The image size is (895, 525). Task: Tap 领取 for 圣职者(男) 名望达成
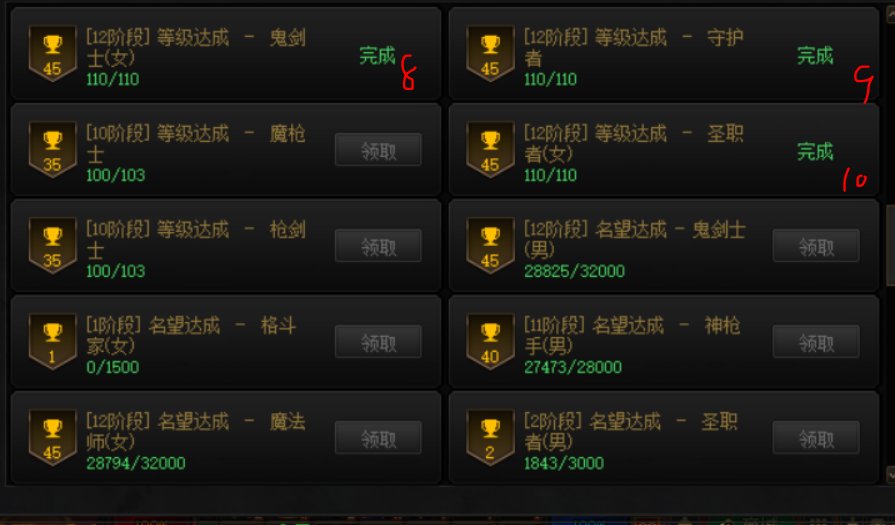coord(815,438)
